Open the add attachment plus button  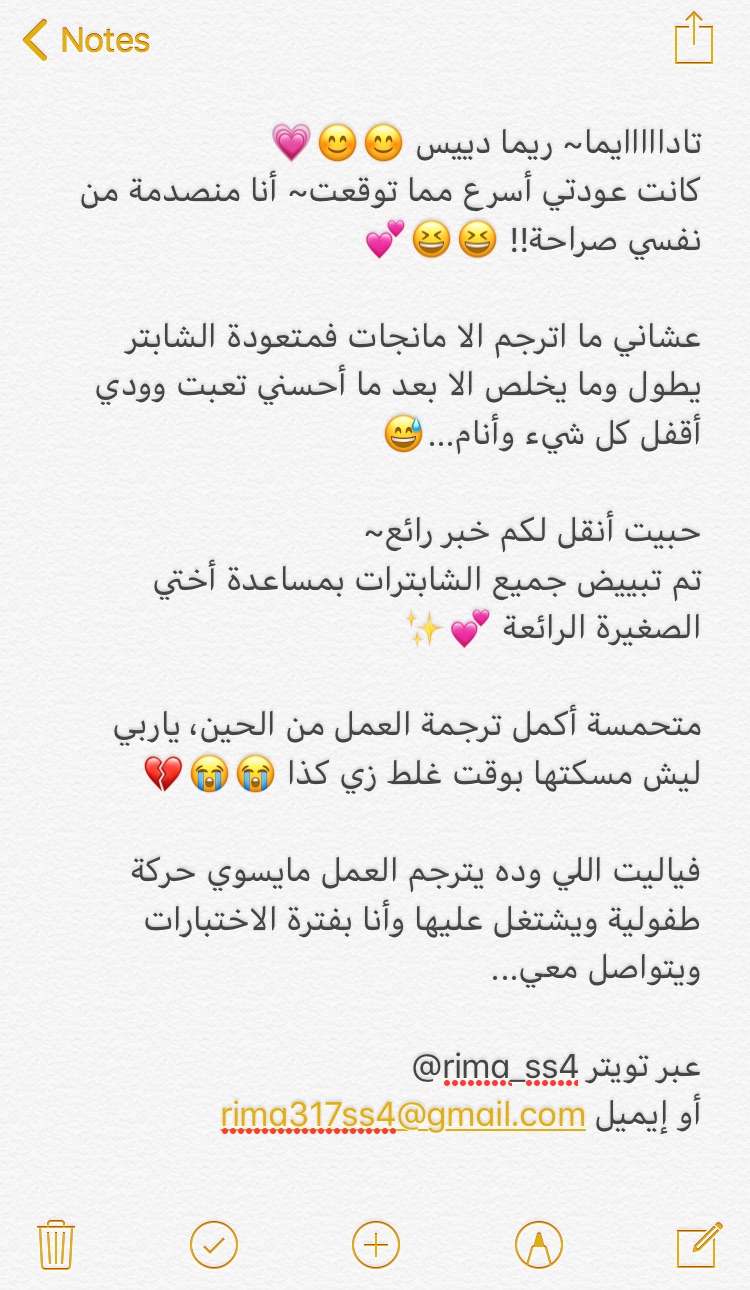coord(376,1245)
